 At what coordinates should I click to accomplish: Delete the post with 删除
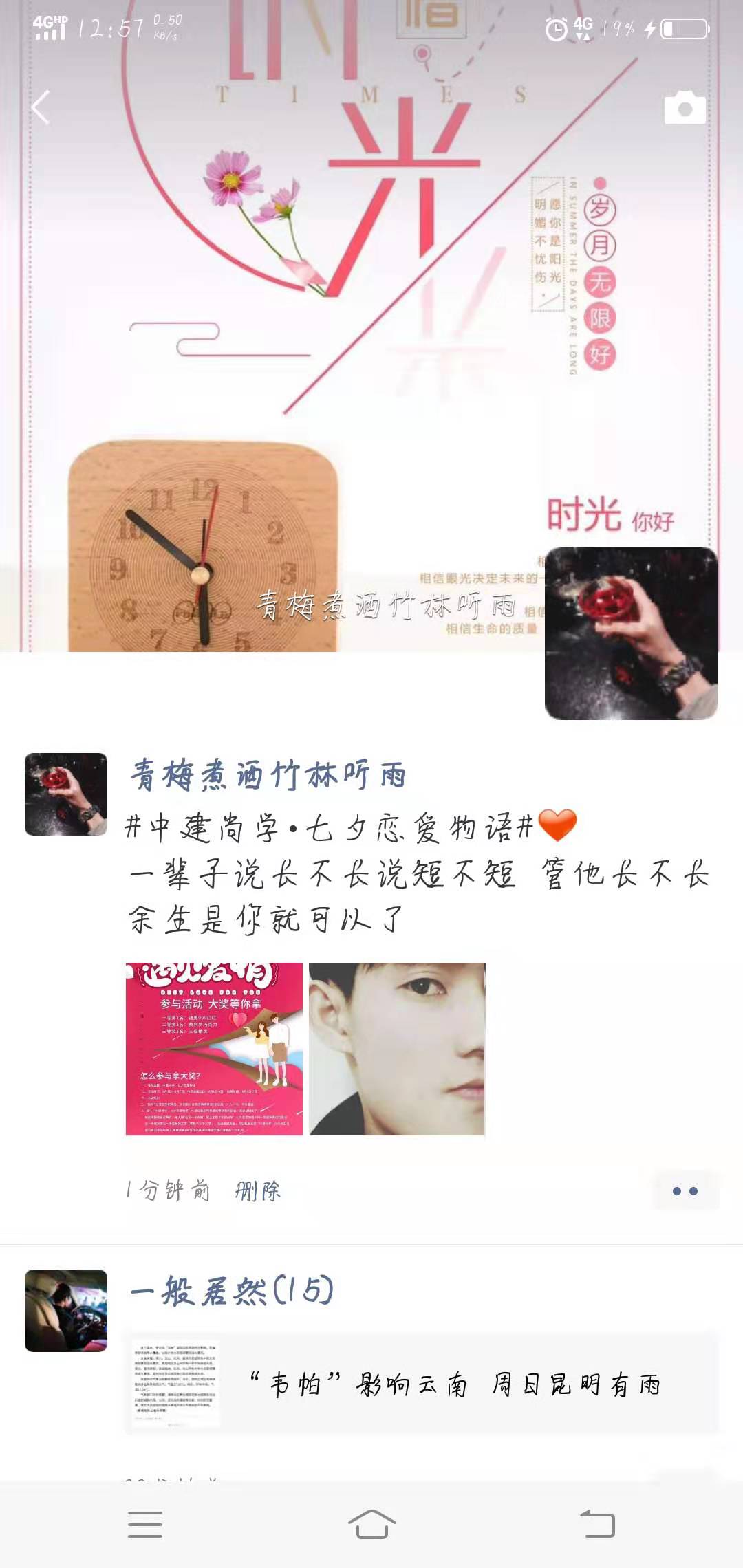(x=257, y=1190)
